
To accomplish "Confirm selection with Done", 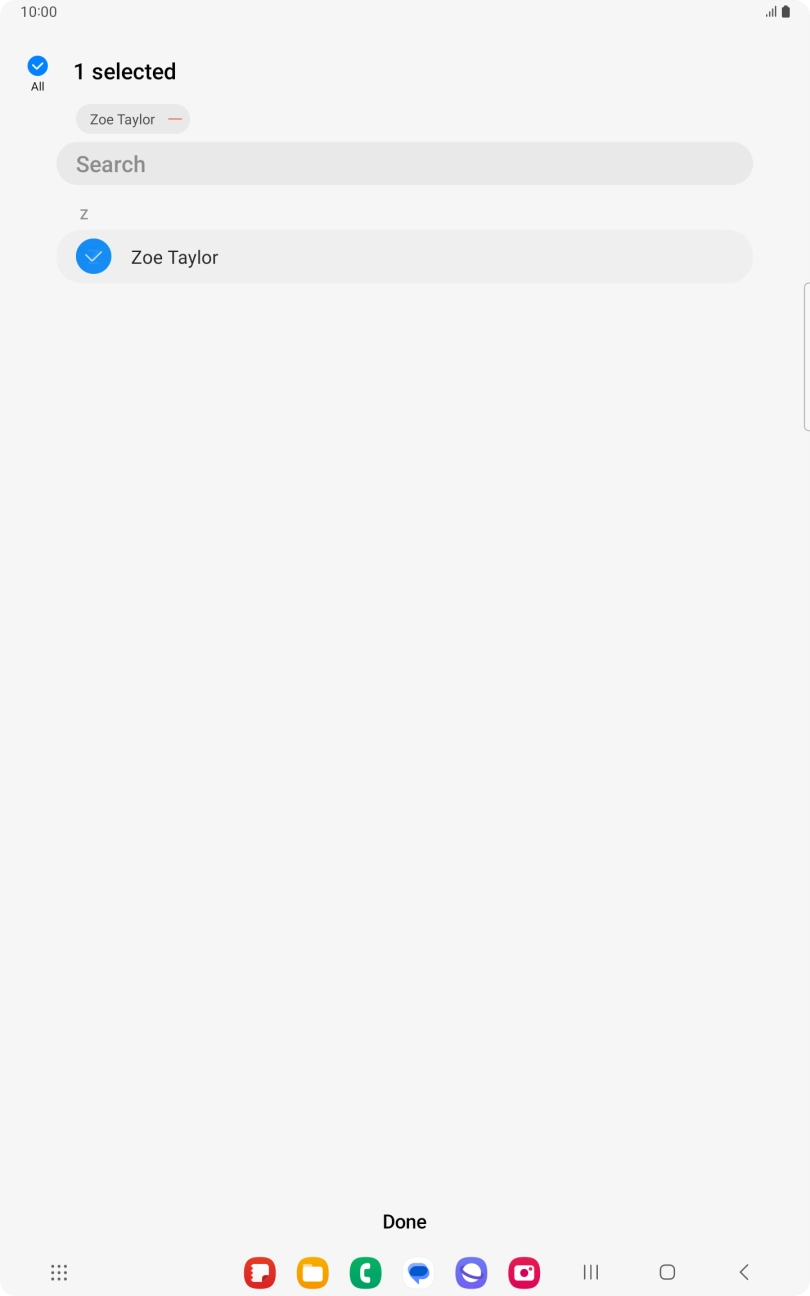I will [404, 1222].
